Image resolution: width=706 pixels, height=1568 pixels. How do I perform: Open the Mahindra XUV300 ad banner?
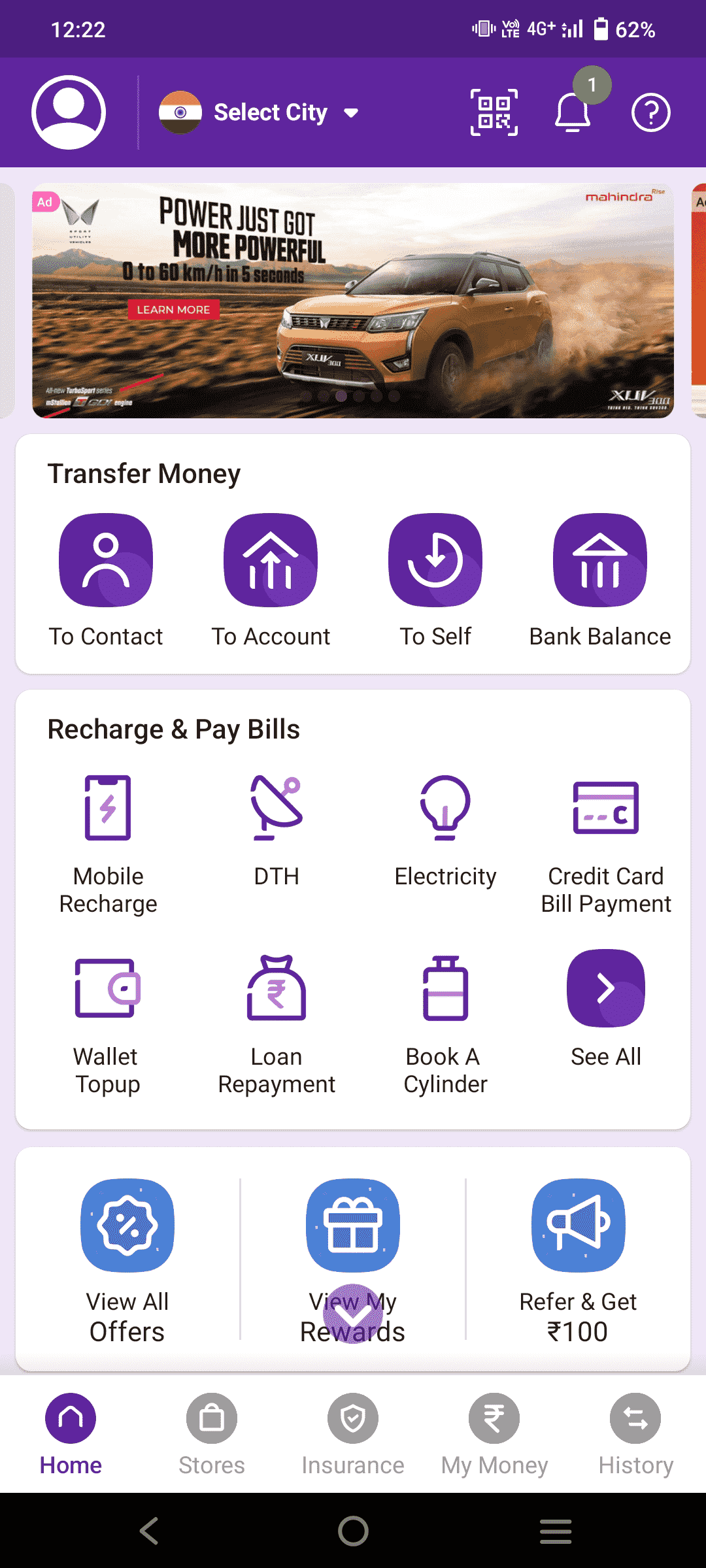pos(353,301)
